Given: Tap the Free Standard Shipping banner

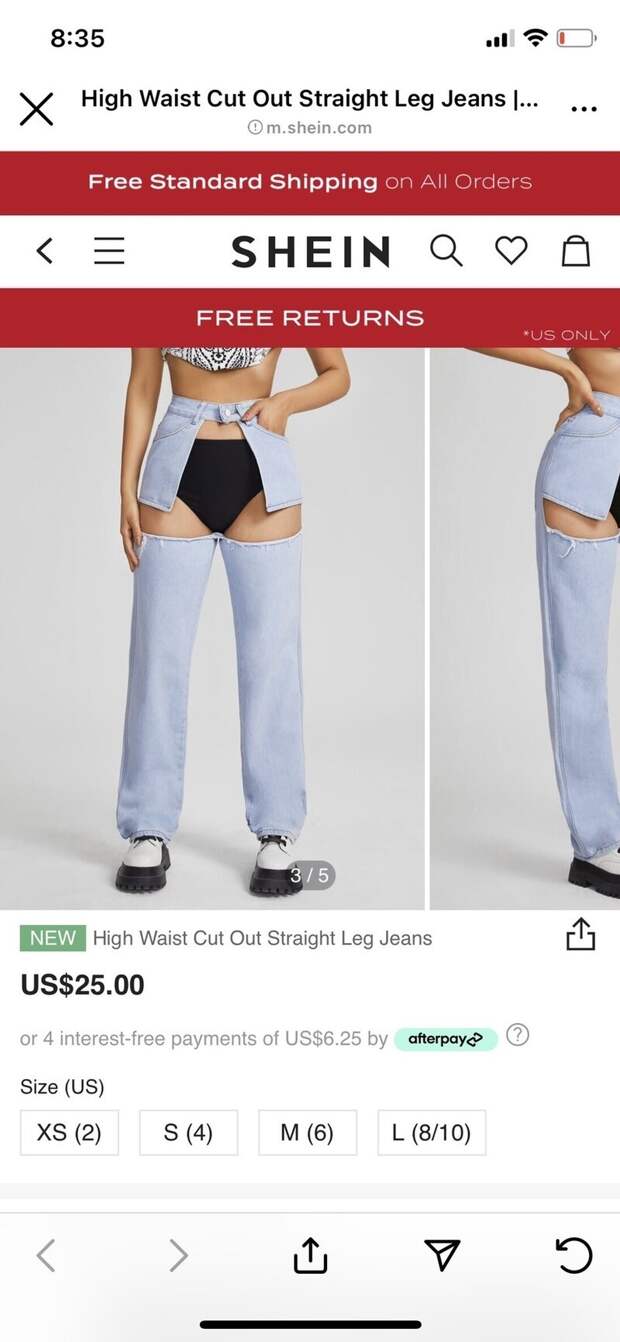Looking at the screenshot, I should click(310, 182).
